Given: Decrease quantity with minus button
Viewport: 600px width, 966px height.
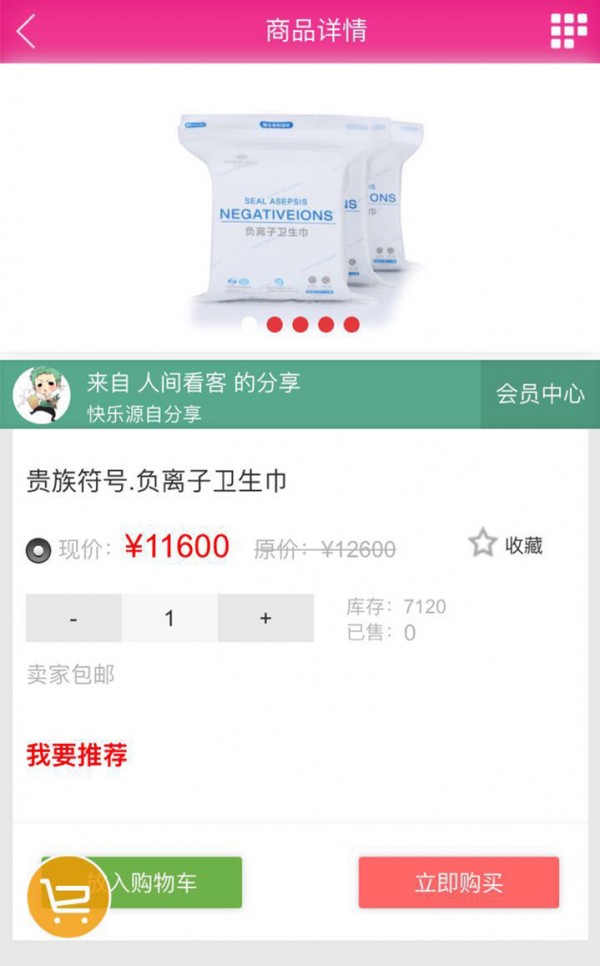Looking at the screenshot, I should [x=74, y=618].
